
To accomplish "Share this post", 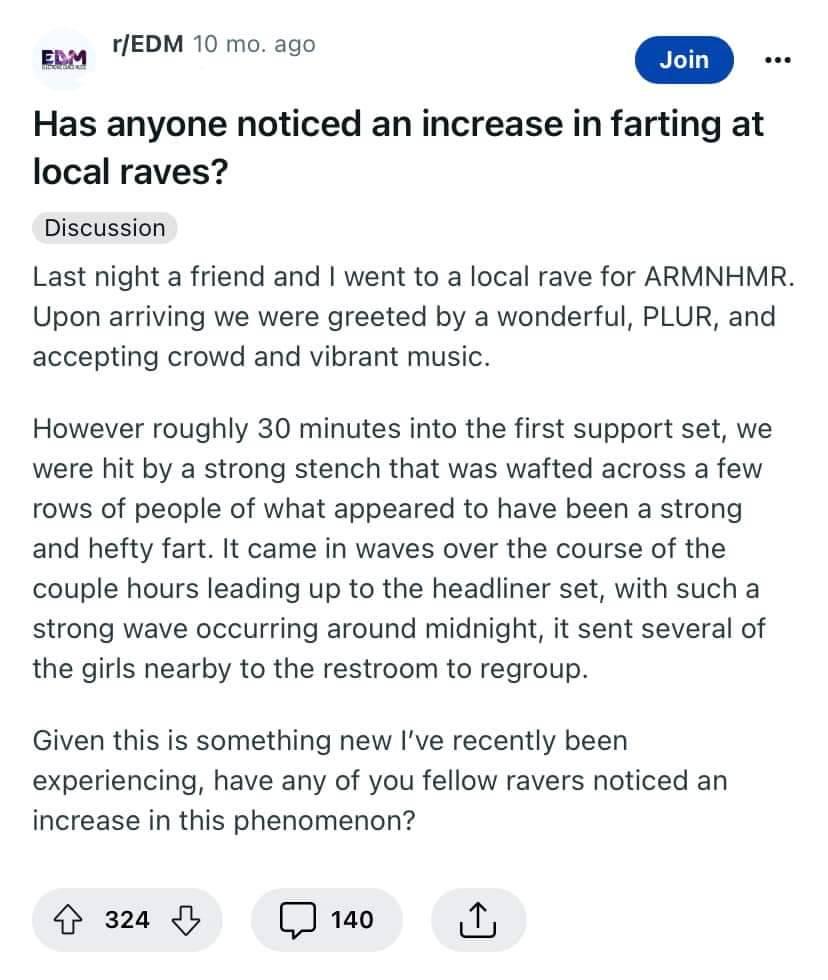I will pyautogui.click(x=479, y=919).
